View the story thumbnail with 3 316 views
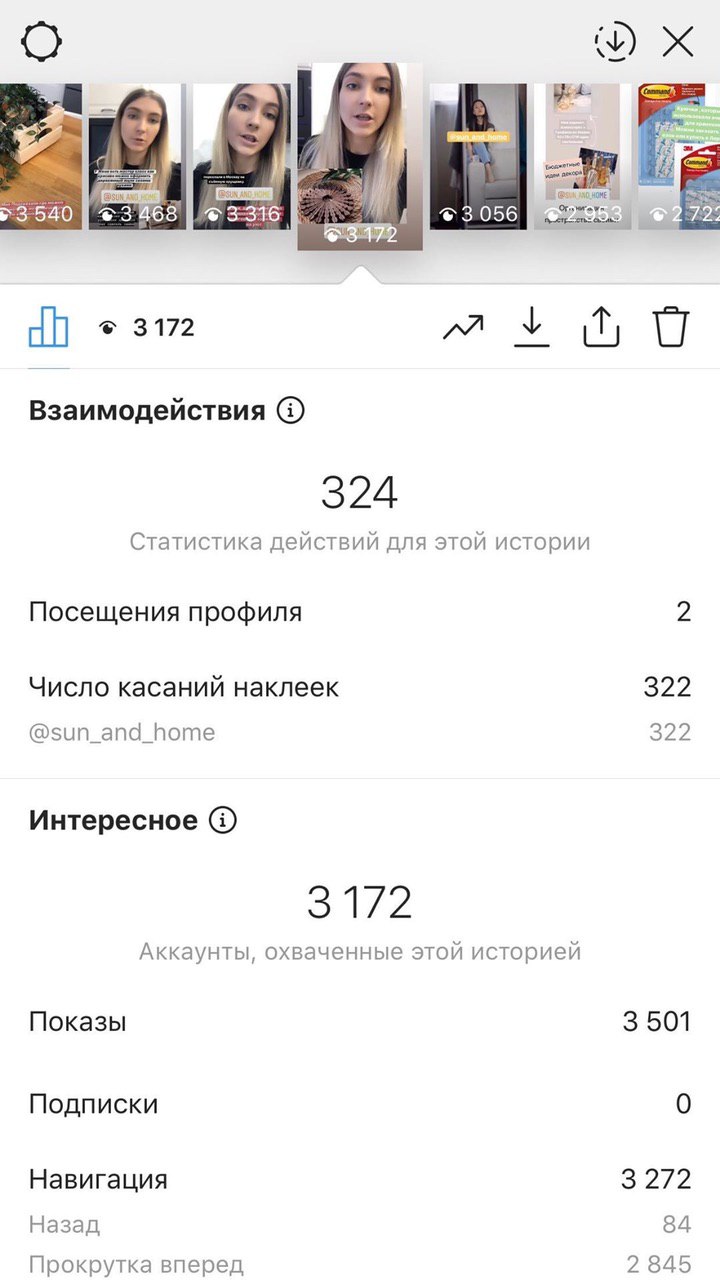The width and height of the screenshot is (720, 1280). 241,157
